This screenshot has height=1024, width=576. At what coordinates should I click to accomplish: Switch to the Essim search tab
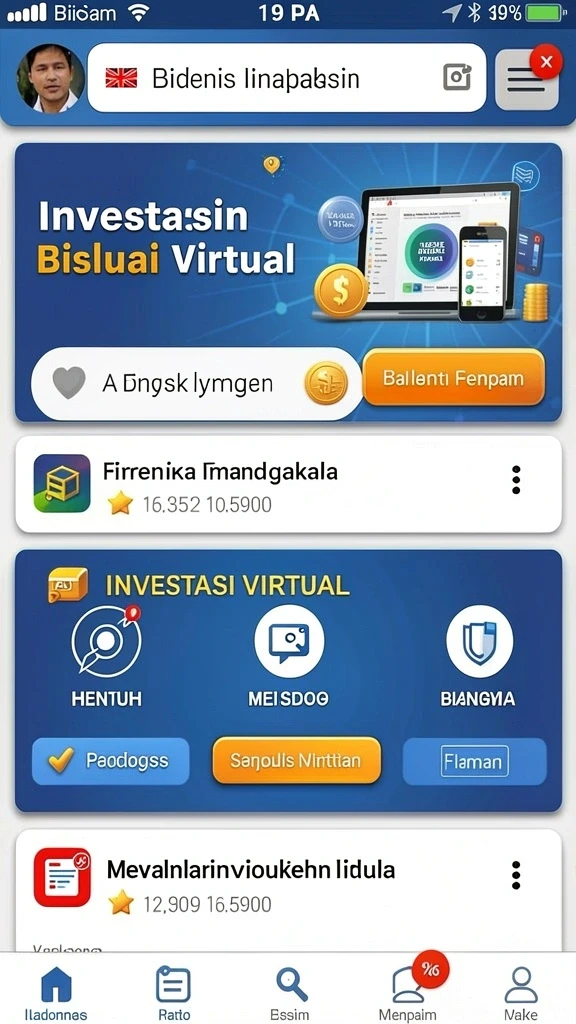(290, 992)
